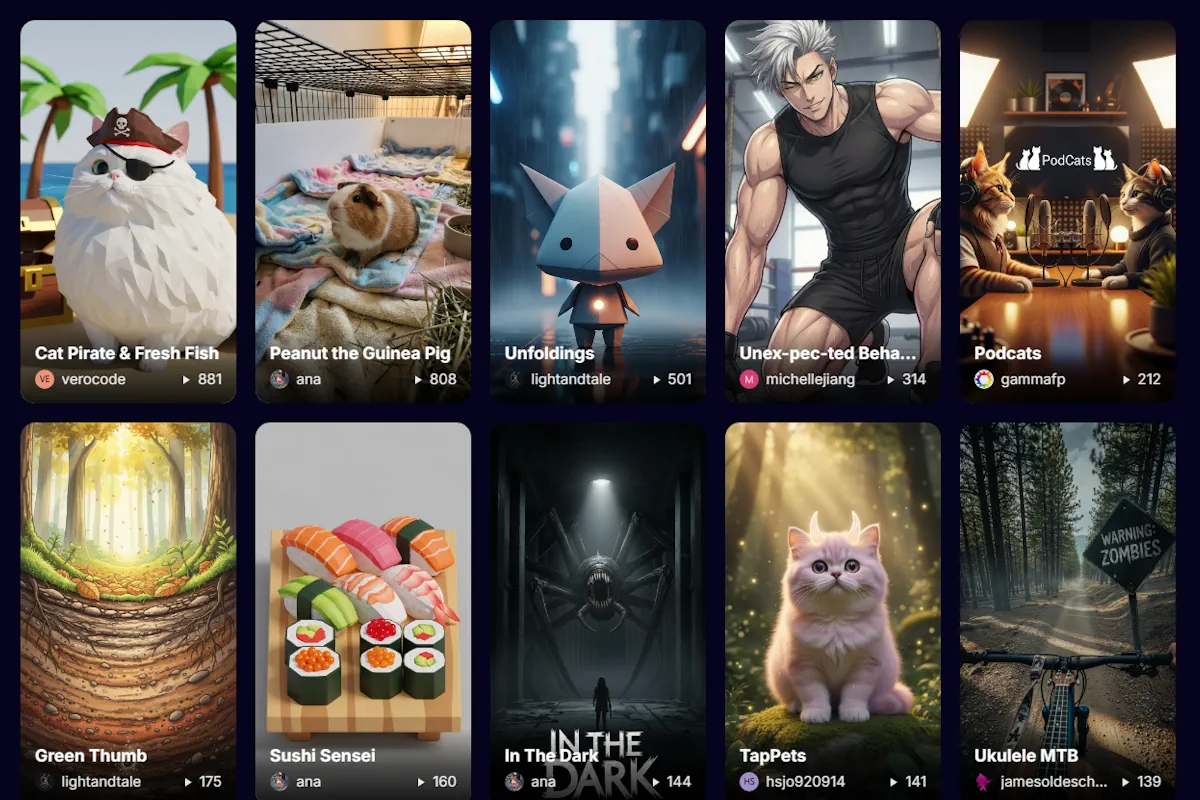
Task: Open the Peanut the Guinea Pig card
Action: [363, 210]
